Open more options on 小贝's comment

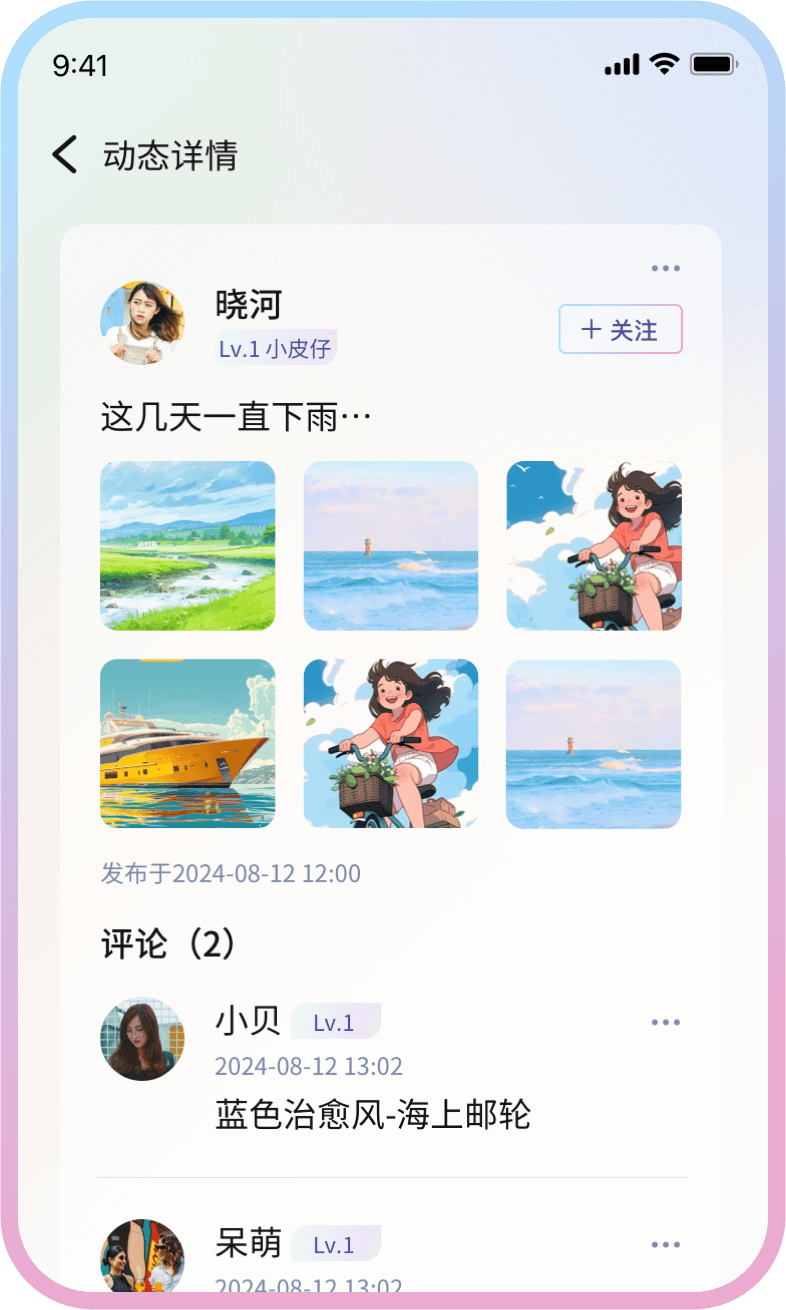pyautogui.click(x=665, y=1022)
